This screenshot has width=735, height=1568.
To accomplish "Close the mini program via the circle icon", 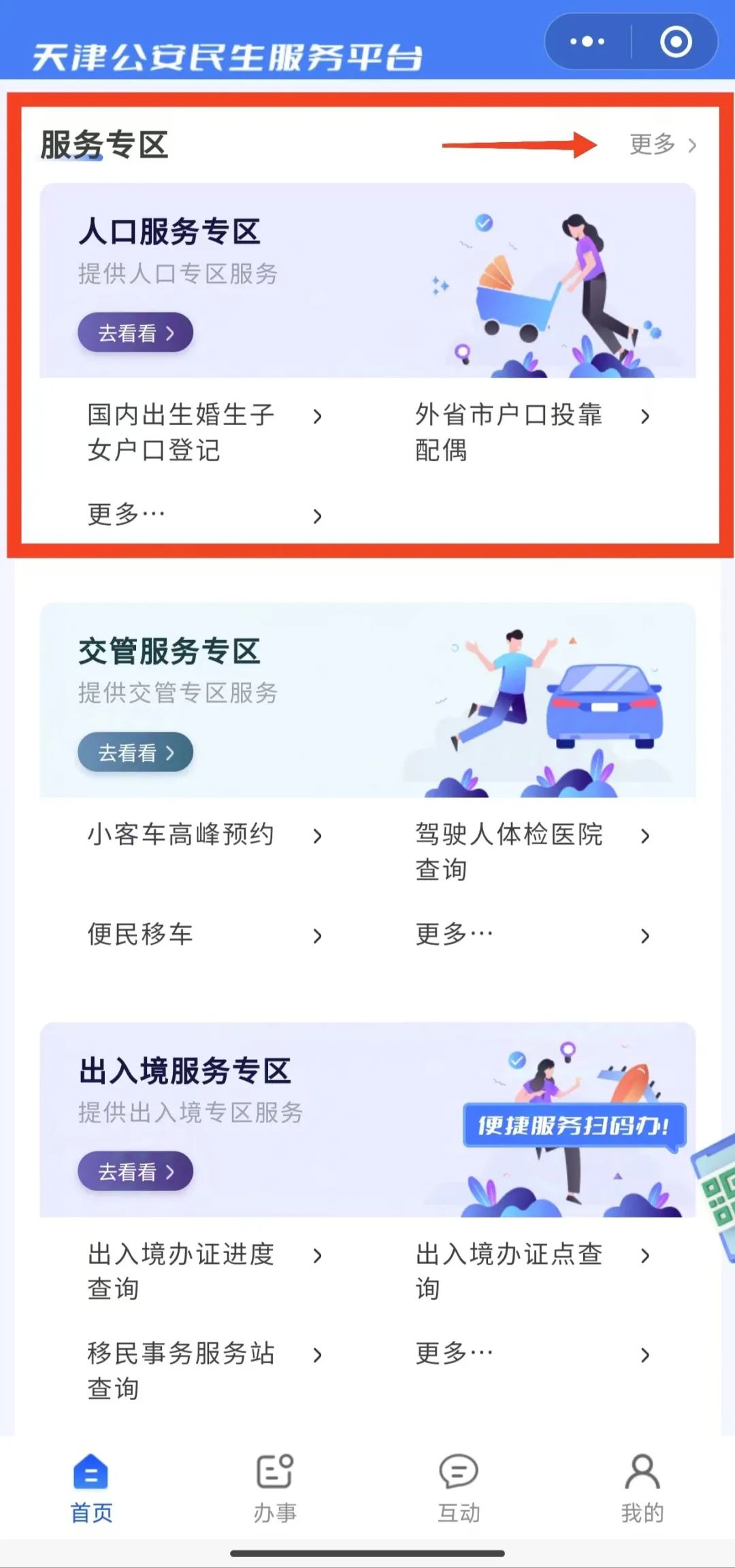I will 675,42.
